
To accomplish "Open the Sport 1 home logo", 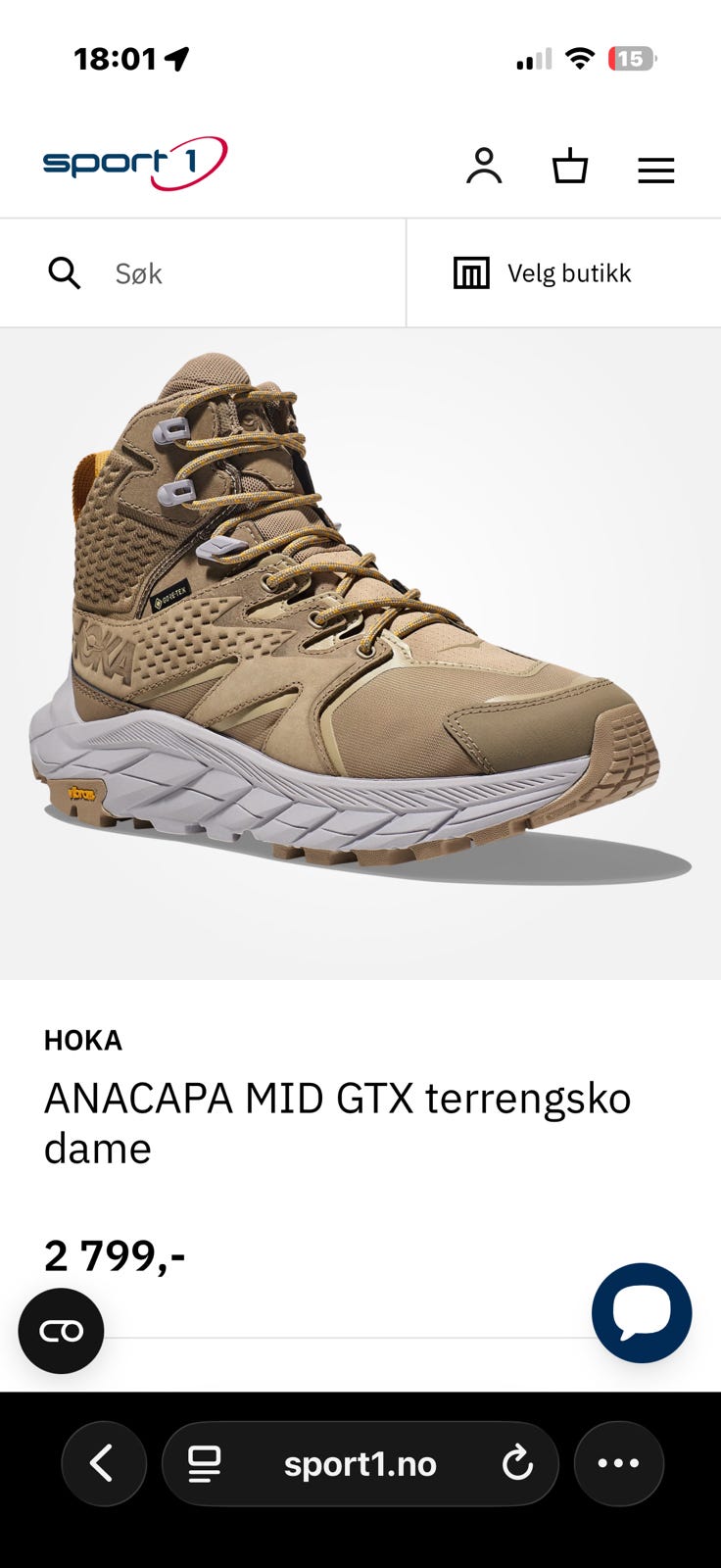I will tap(135, 164).
